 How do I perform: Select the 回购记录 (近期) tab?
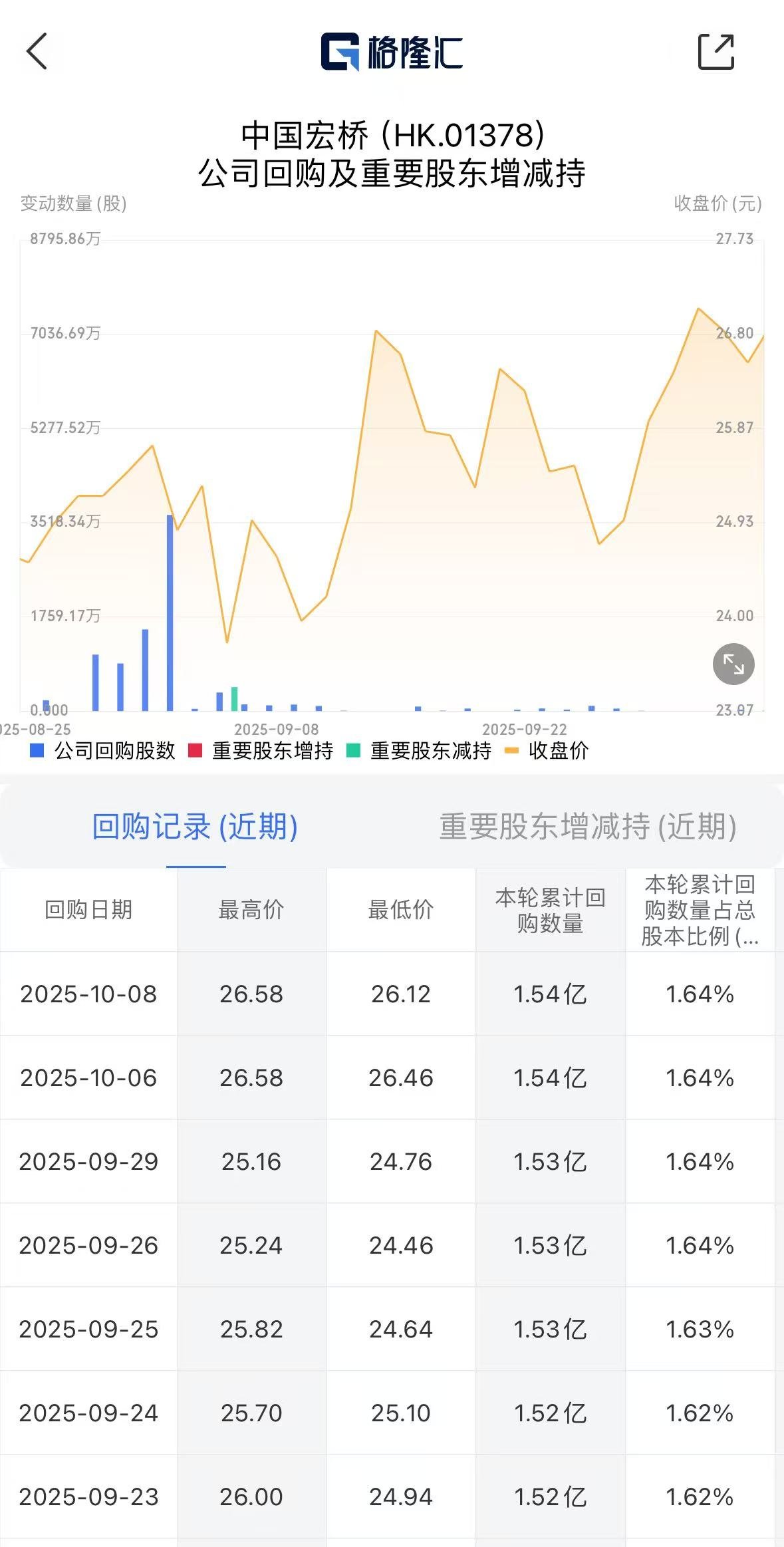pos(195,827)
